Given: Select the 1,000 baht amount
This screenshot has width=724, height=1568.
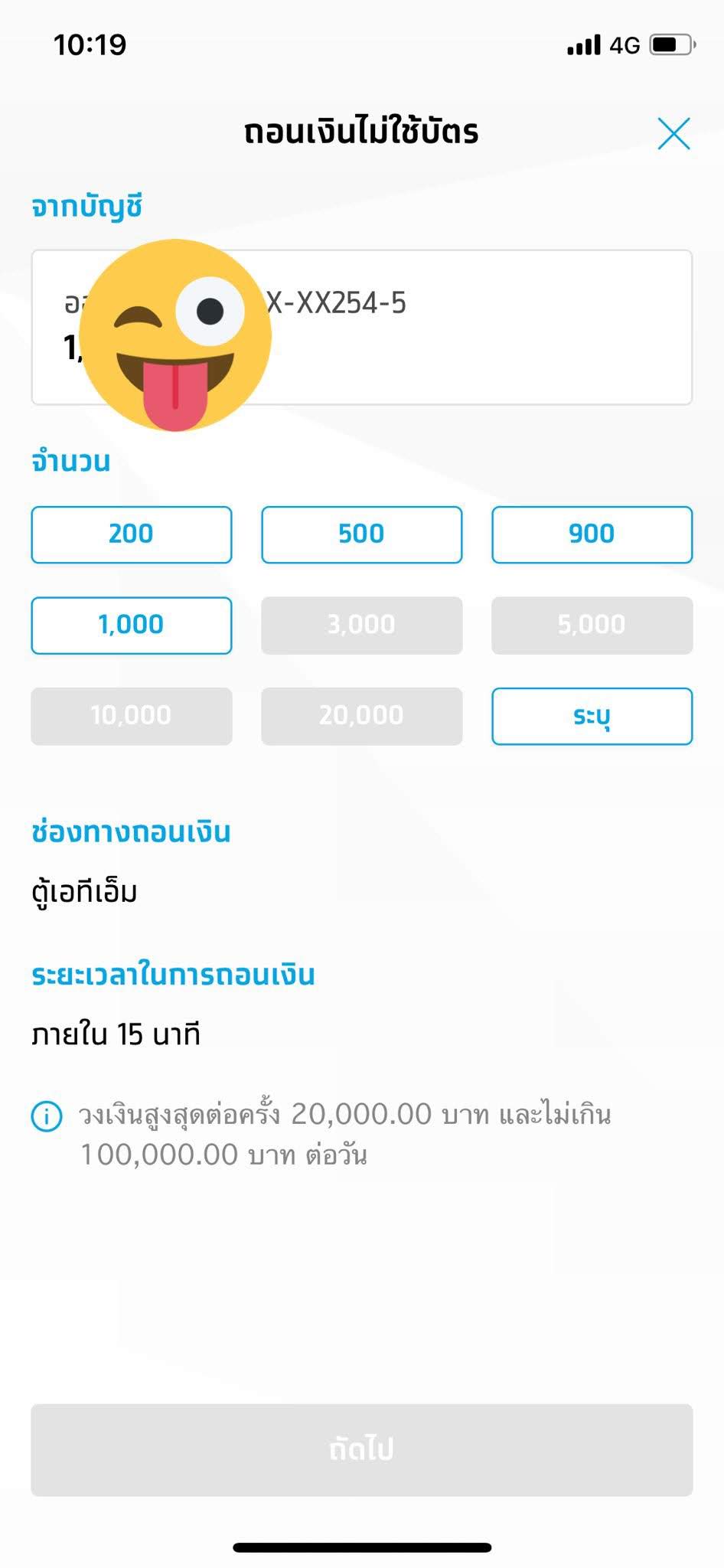Looking at the screenshot, I should point(131,625).
